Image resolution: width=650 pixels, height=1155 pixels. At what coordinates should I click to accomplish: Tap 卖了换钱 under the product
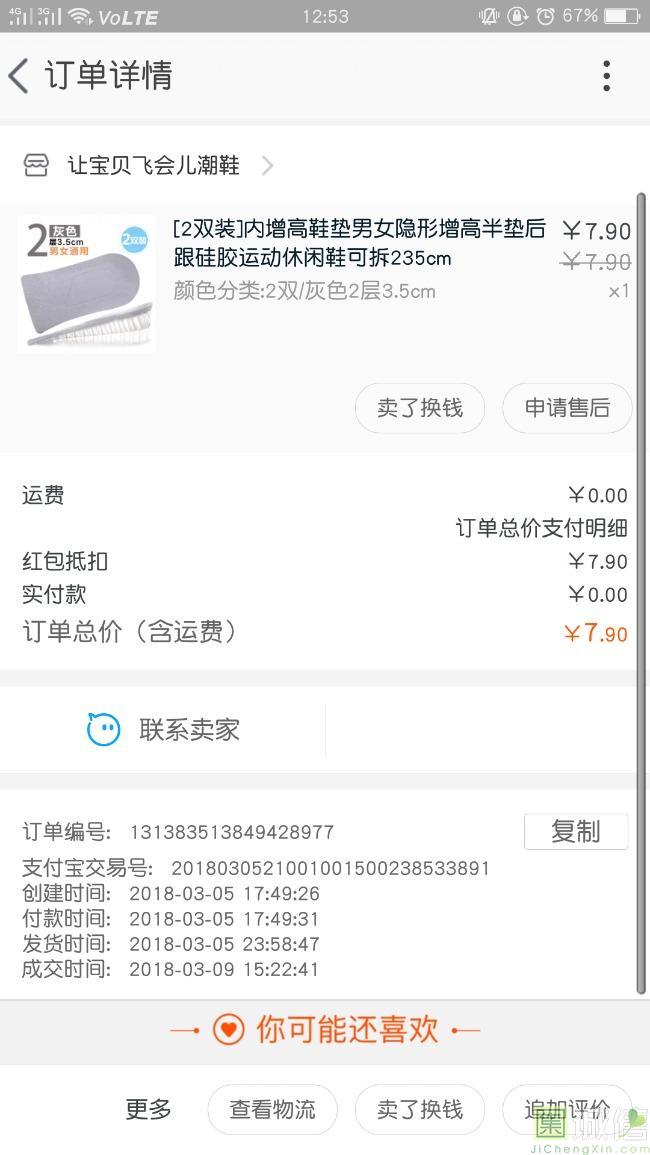click(x=420, y=408)
